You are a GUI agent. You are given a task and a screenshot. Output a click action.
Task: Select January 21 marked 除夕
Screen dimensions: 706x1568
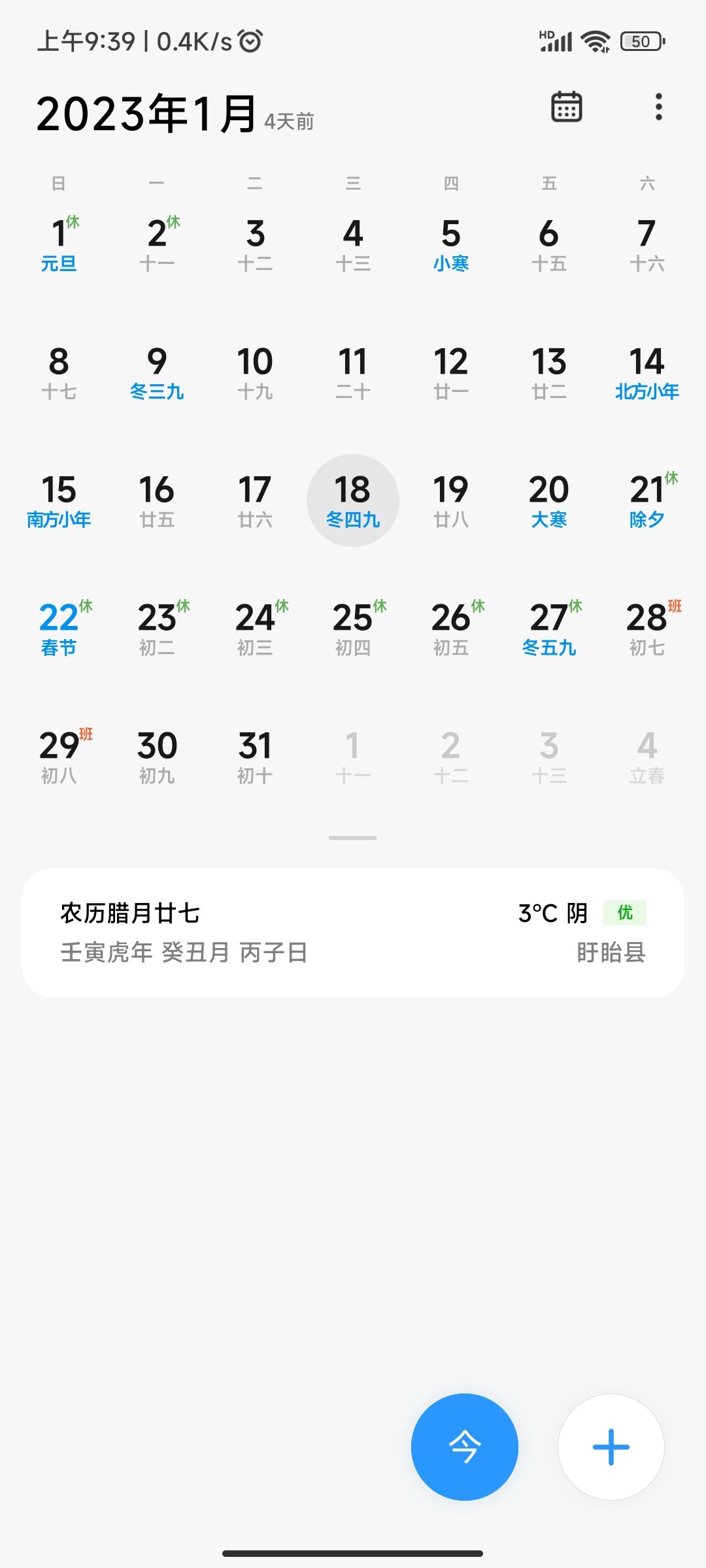(647, 500)
